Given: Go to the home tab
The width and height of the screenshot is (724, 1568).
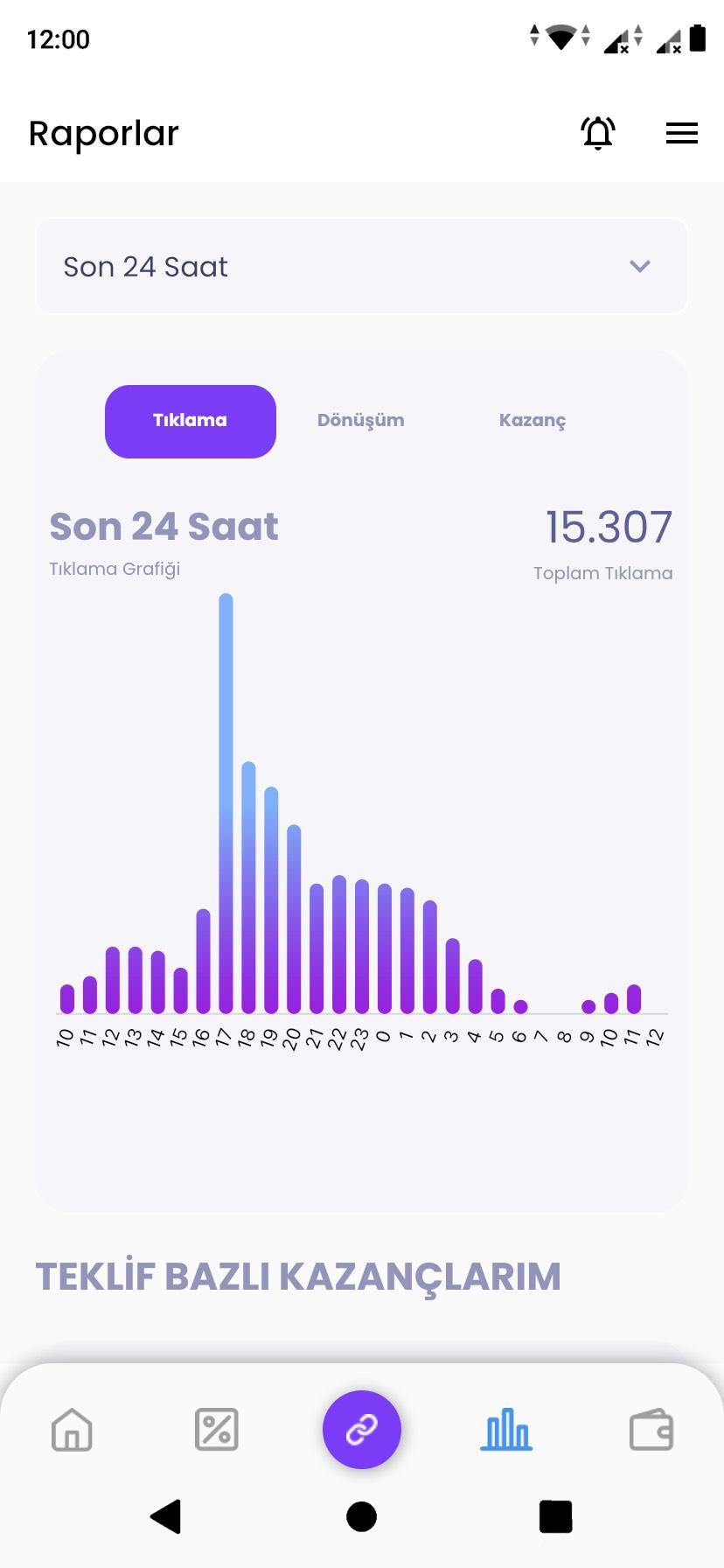Looking at the screenshot, I should 72,1430.
